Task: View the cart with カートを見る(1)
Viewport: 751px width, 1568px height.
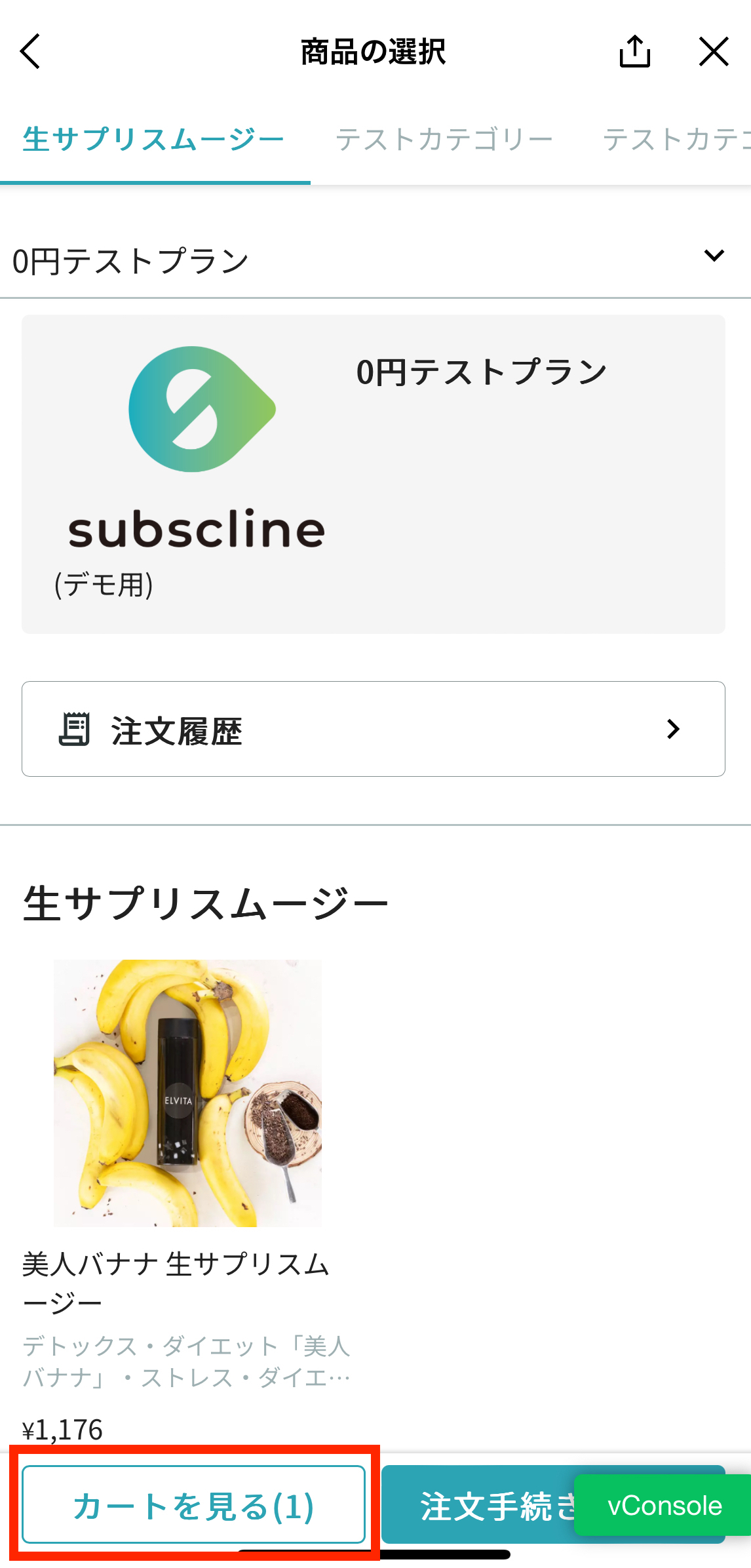Action: (193, 1504)
